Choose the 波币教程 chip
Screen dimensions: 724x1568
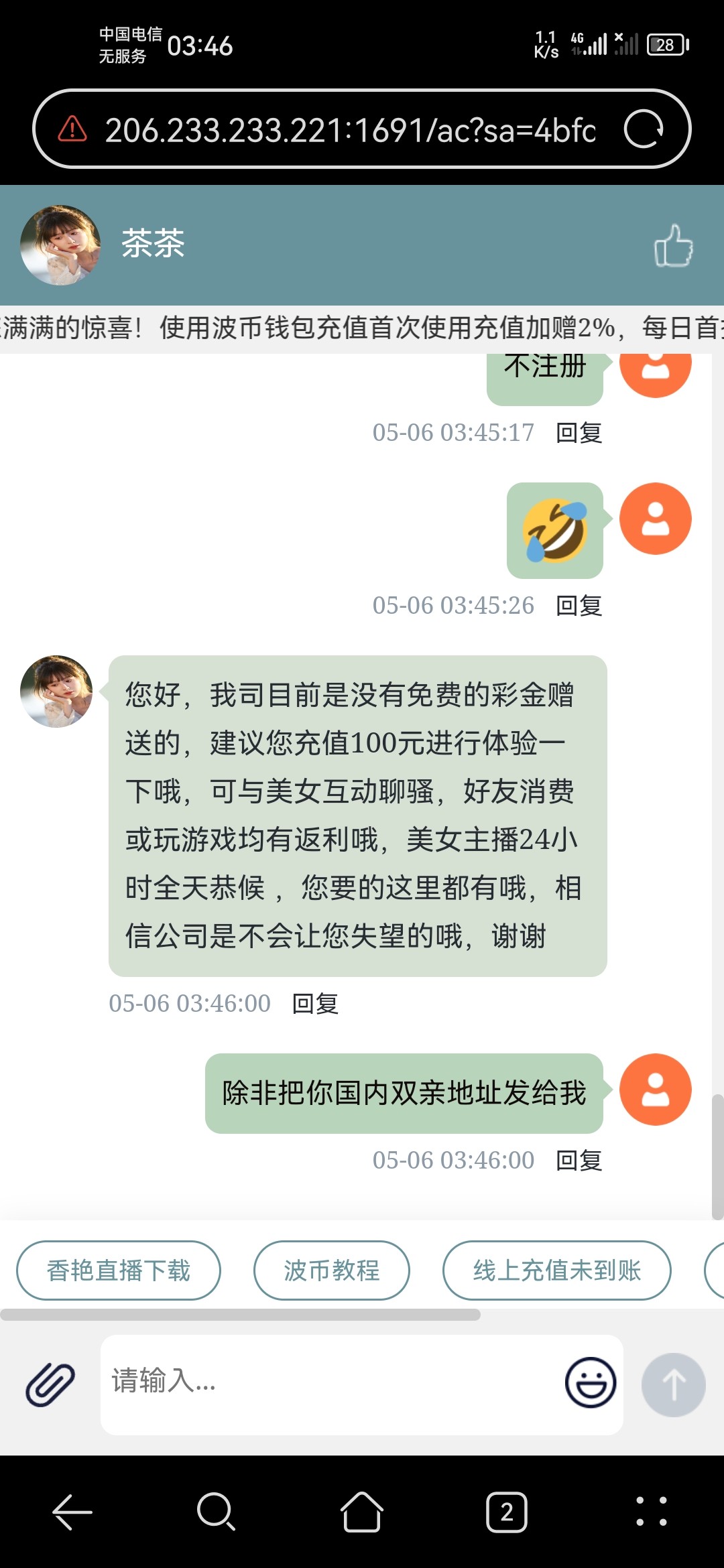[331, 1270]
